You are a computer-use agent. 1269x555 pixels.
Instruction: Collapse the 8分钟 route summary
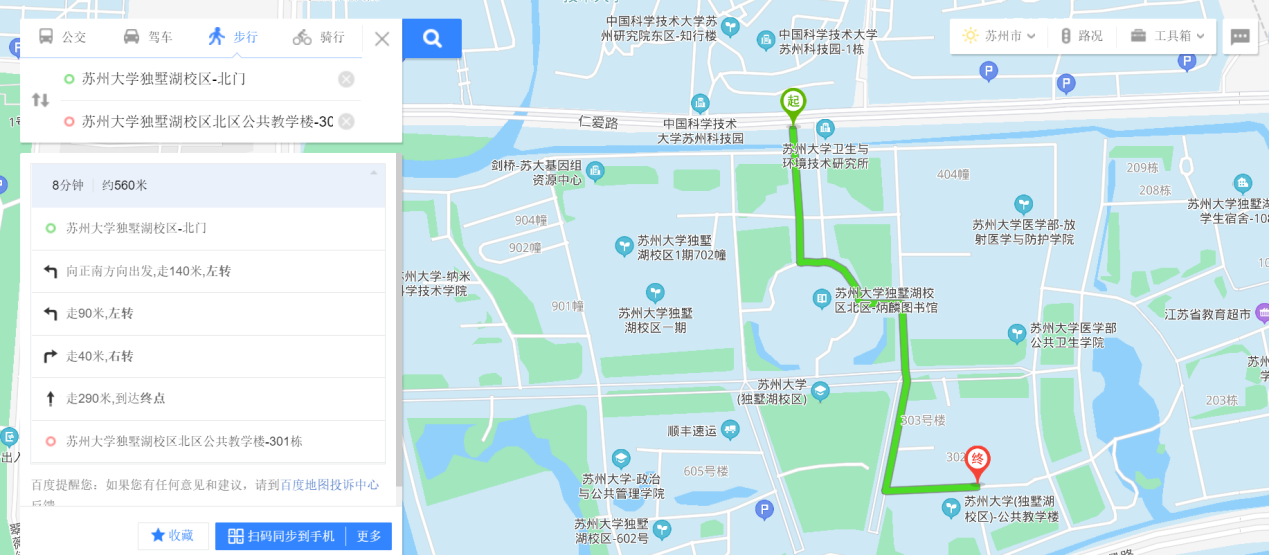tap(374, 173)
